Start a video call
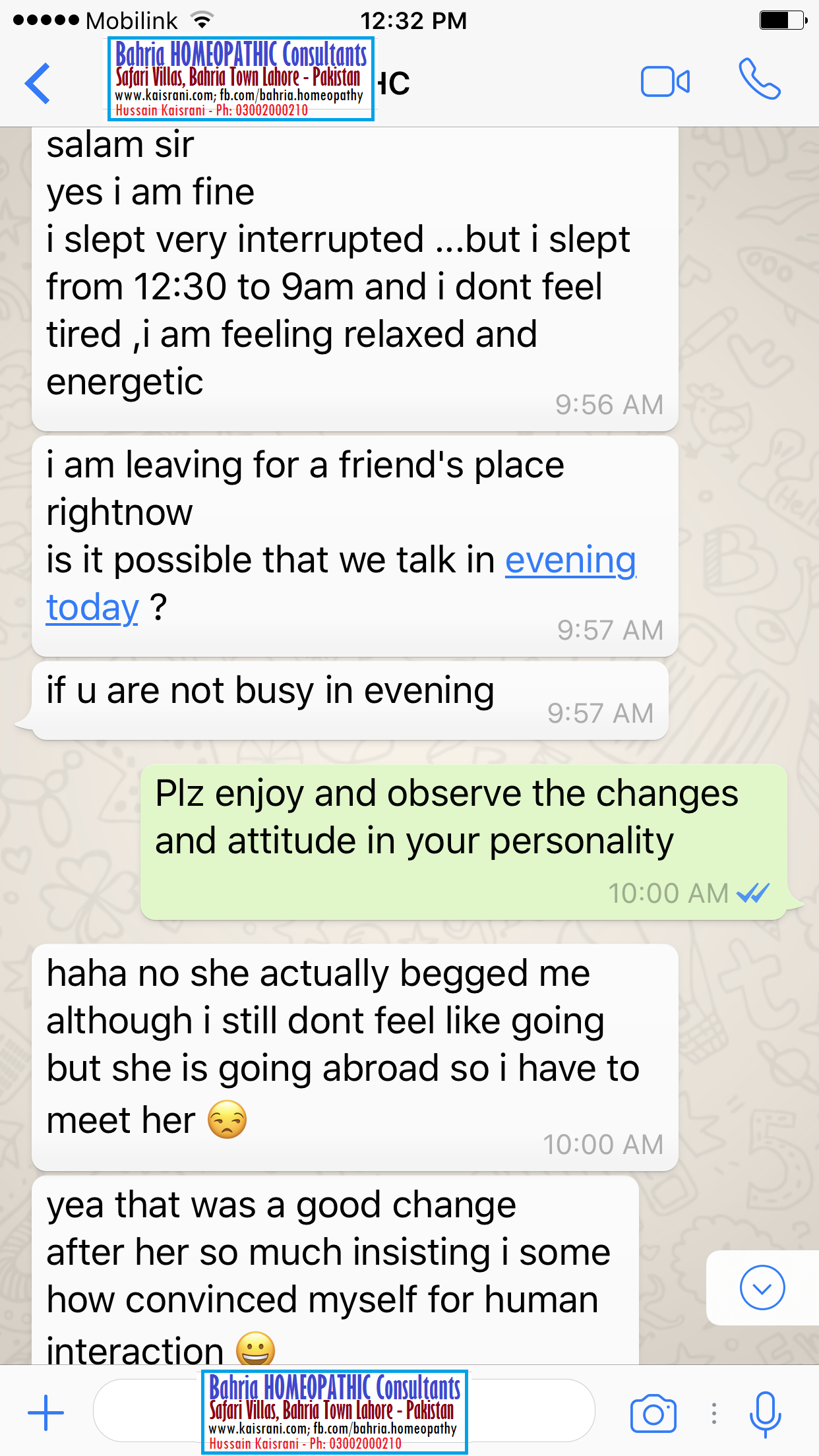The height and width of the screenshot is (1456, 819). [x=665, y=82]
